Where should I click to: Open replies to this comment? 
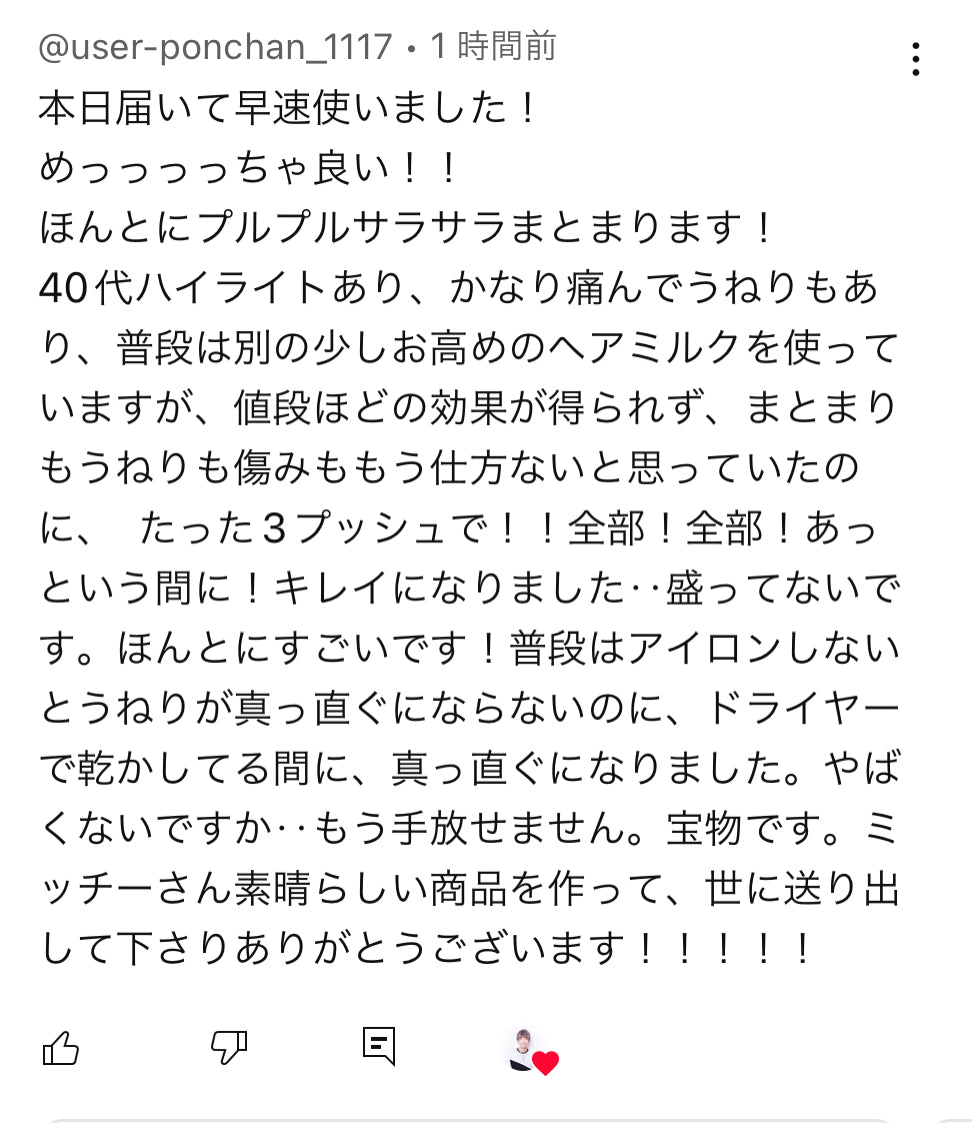[379, 1046]
